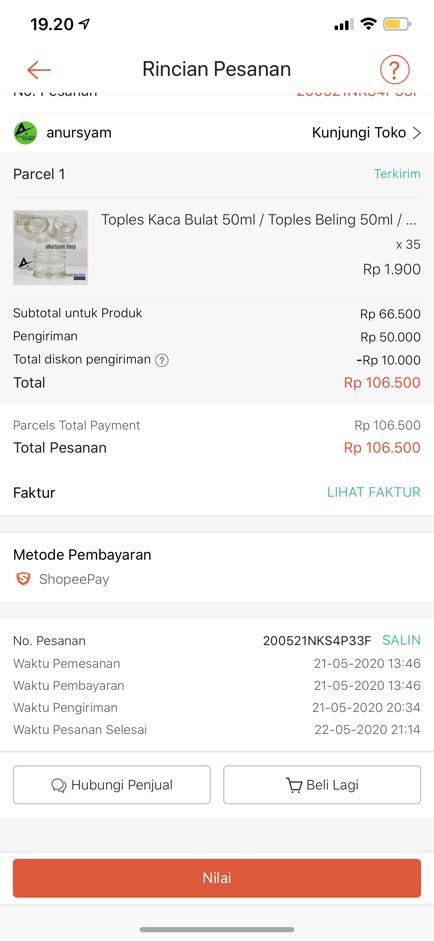Open the help question mark icon
Image resolution: width=434 pixels, height=941 pixels.
click(x=394, y=70)
